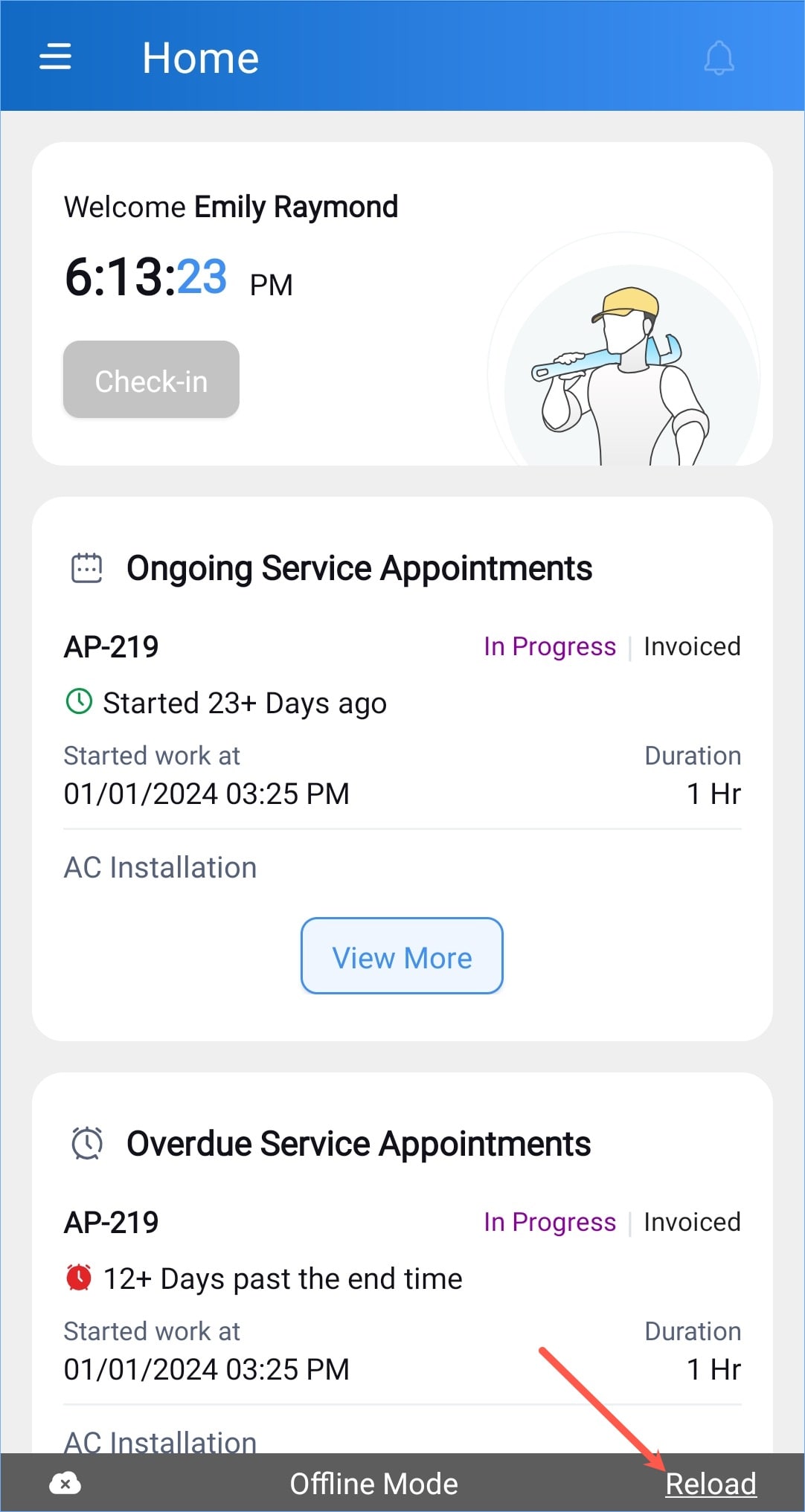Open AP-219 under Ongoing Service Appointments

pyautogui.click(x=112, y=647)
